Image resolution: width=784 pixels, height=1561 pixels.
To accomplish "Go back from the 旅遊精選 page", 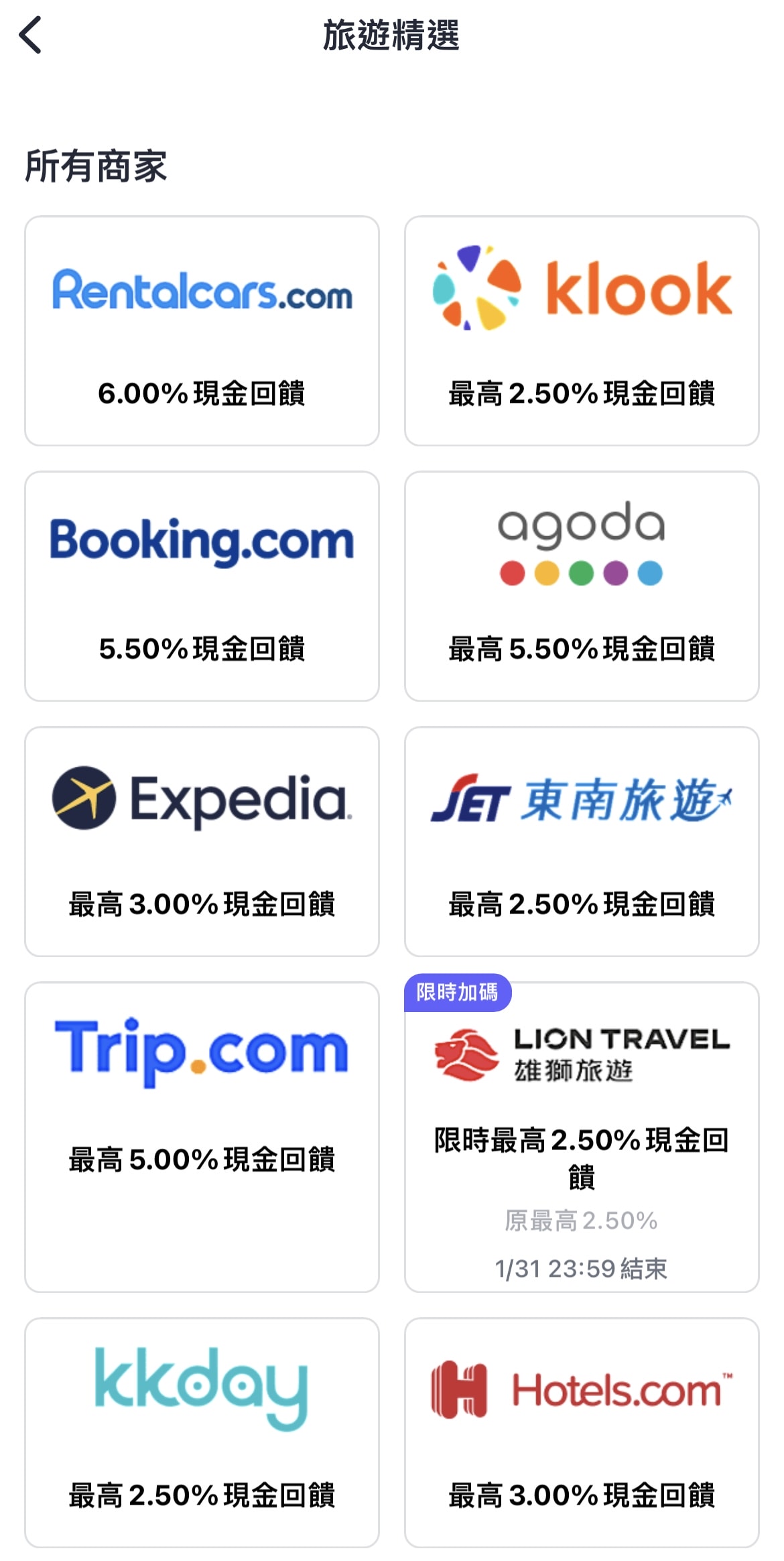I will point(31,35).
